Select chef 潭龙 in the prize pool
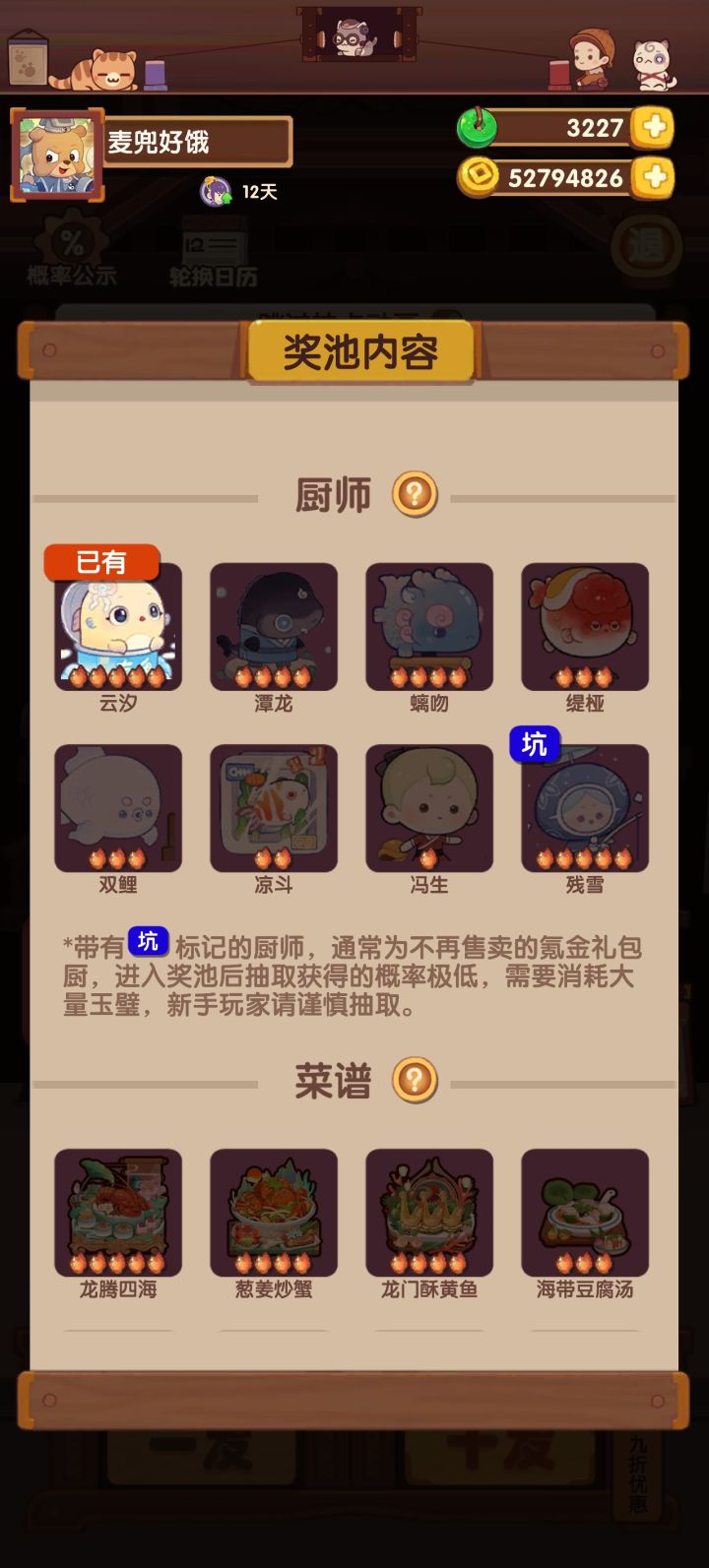Image resolution: width=709 pixels, height=1568 pixels. 274,627
